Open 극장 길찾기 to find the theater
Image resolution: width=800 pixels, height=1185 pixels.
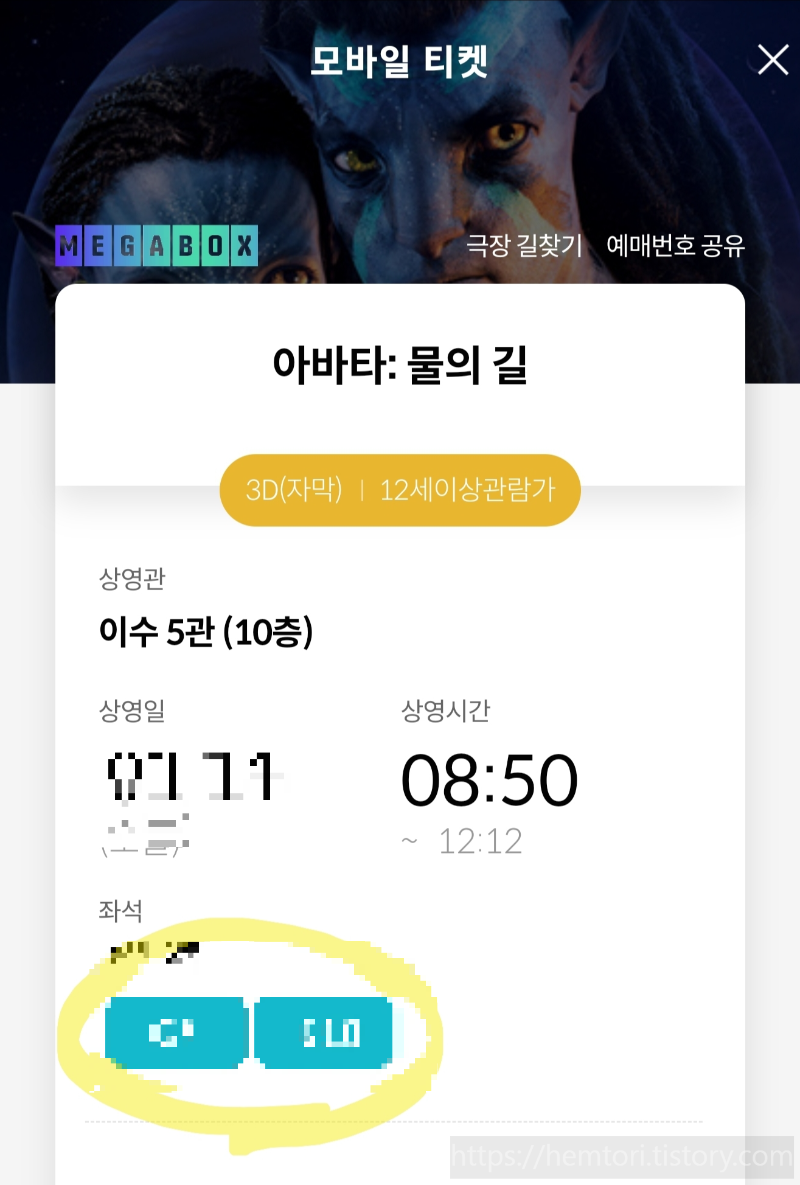pos(525,246)
